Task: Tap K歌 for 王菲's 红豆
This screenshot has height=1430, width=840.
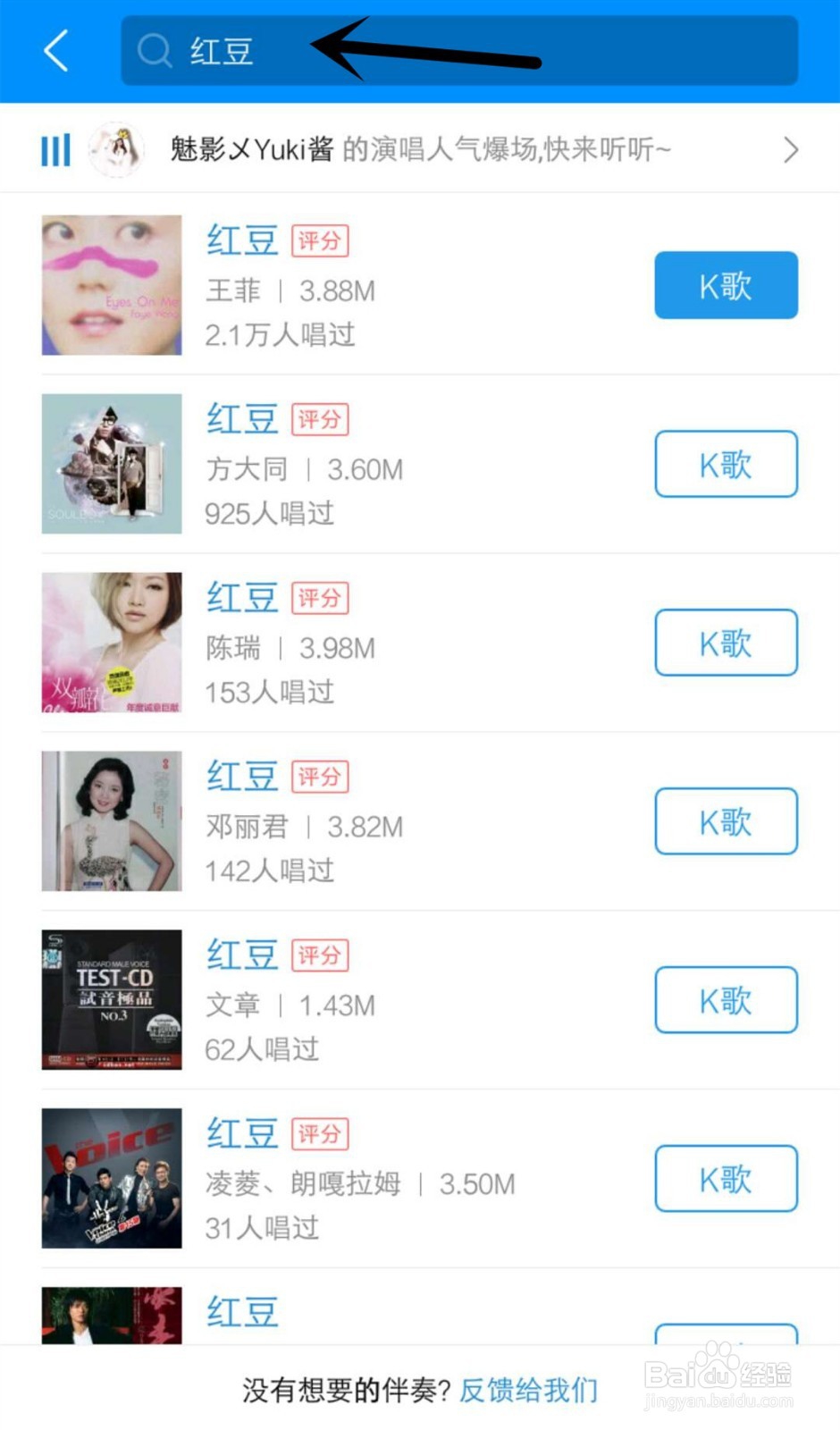Action: coord(726,285)
